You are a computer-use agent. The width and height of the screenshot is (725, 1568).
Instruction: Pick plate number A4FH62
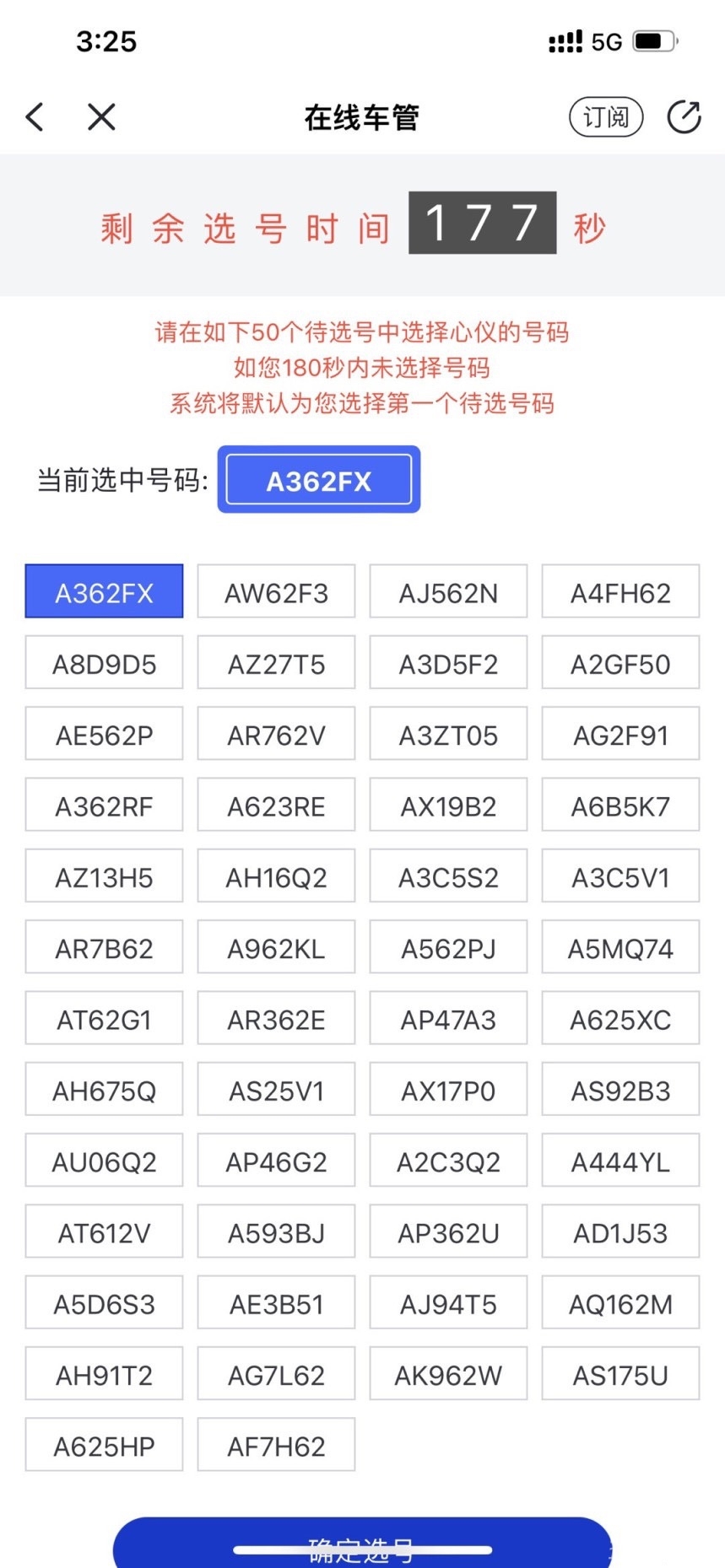620,593
